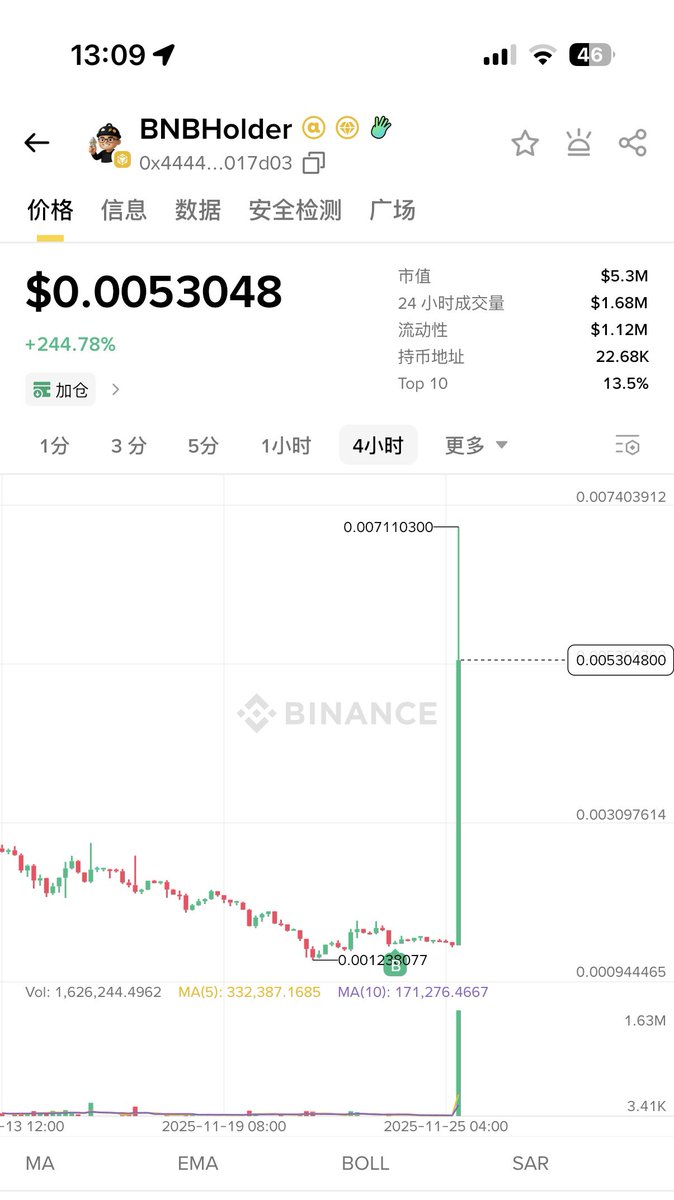Select the 1小时 chart interval
The height and width of the screenshot is (1200, 674).
click(286, 446)
